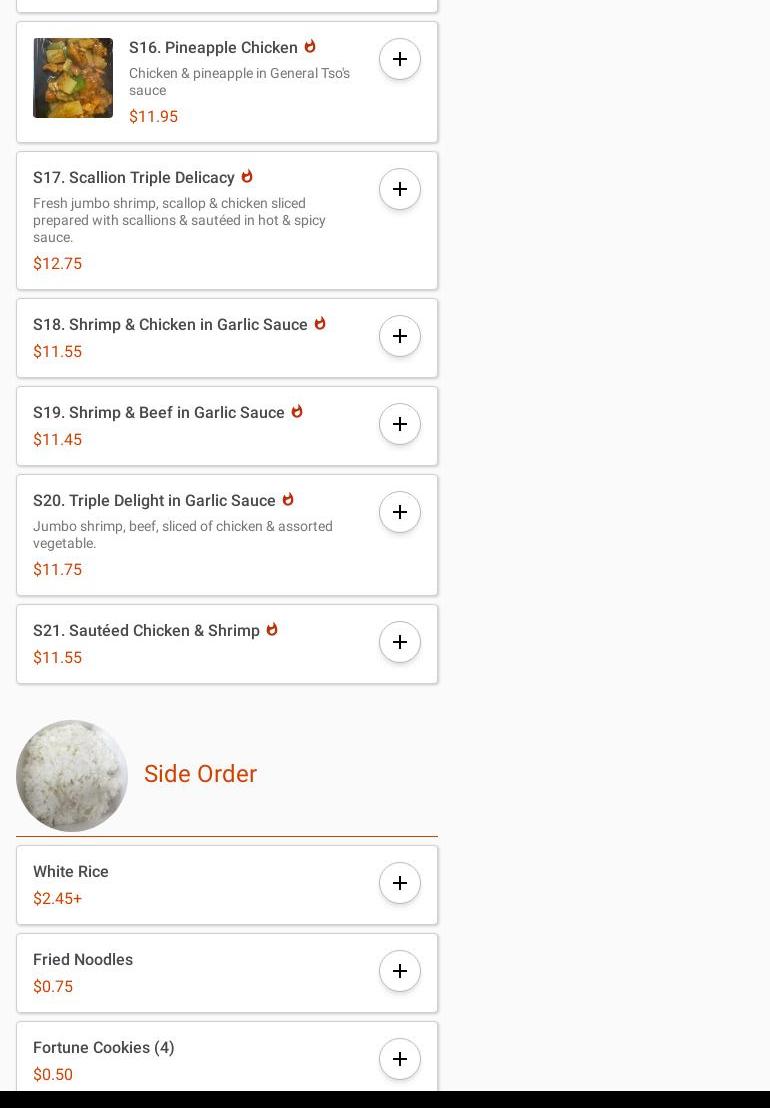Add S16 Pineapple Chicken to the order
770x1108 pixels.
click(400, 59)
